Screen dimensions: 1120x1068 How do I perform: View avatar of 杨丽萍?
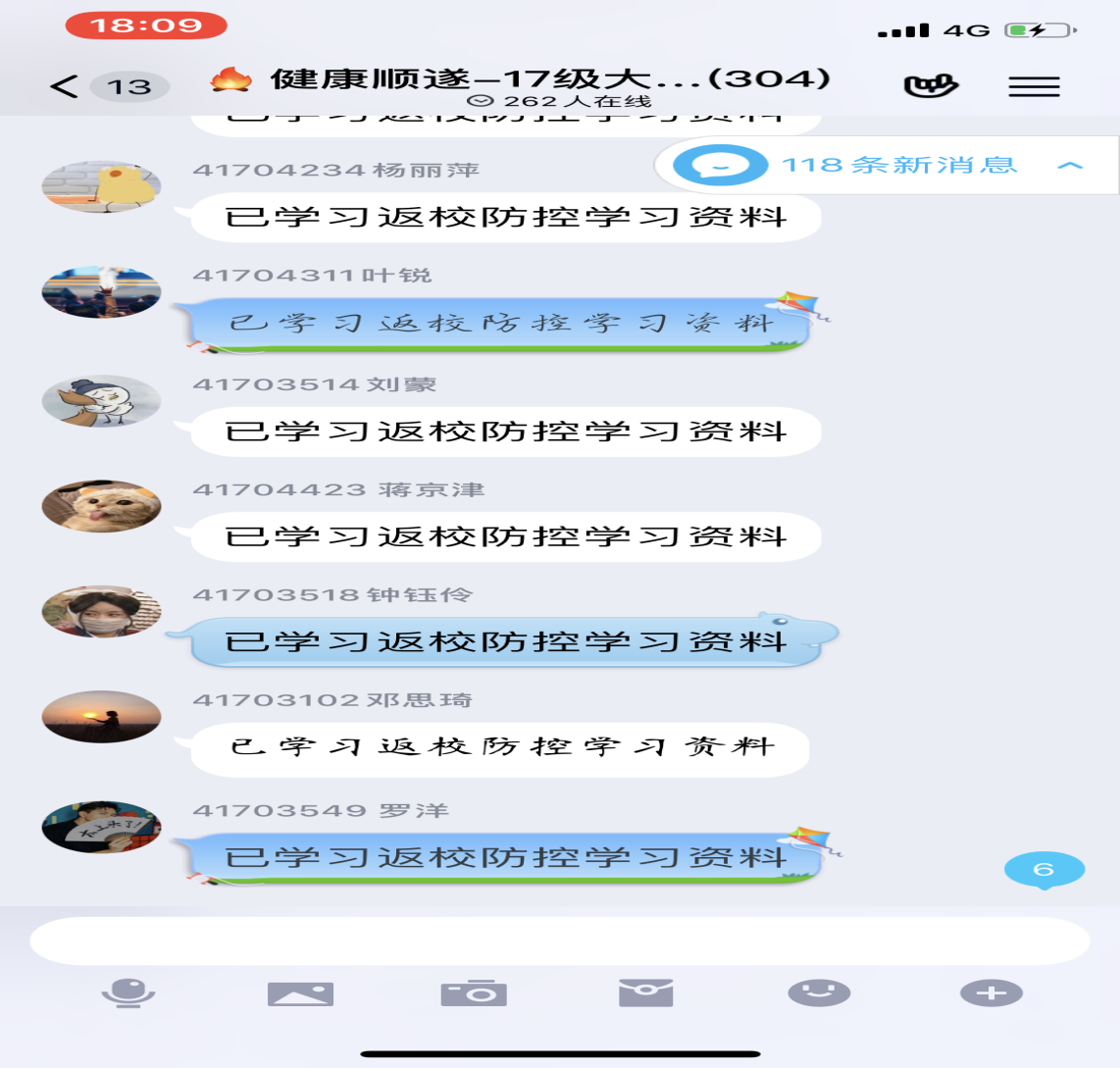point(101,186)
